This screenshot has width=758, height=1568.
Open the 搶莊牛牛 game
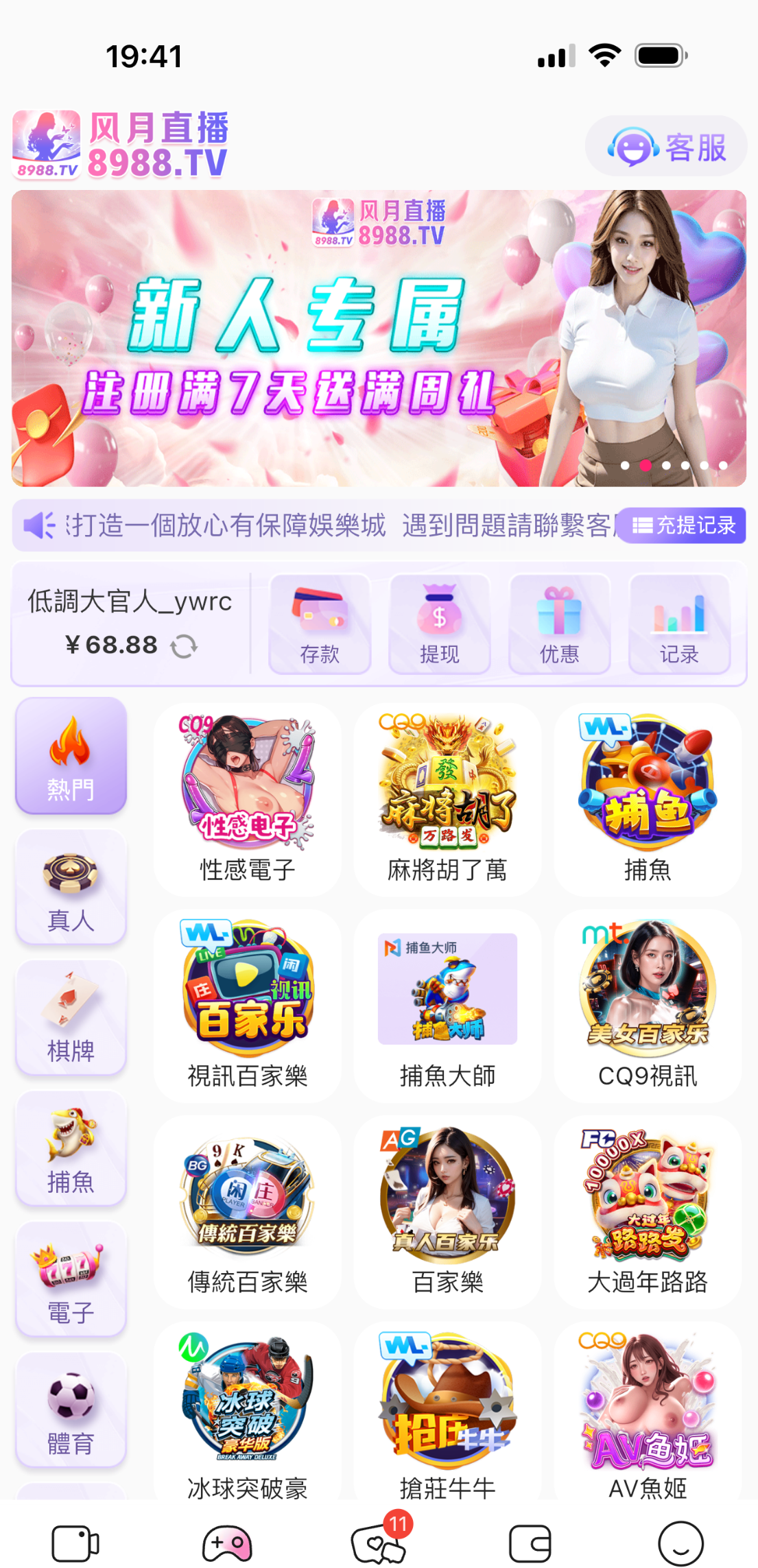[447, 1413]
